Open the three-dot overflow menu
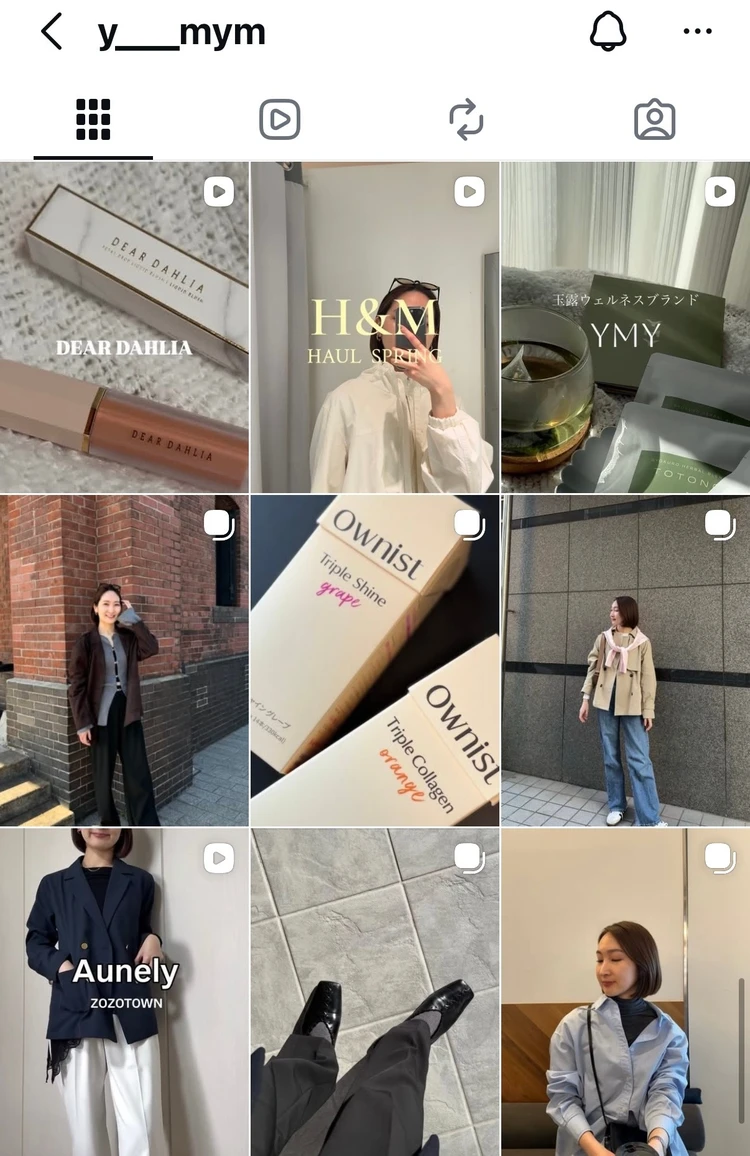This screenshot has height=1156, width=750. (697, 32)
